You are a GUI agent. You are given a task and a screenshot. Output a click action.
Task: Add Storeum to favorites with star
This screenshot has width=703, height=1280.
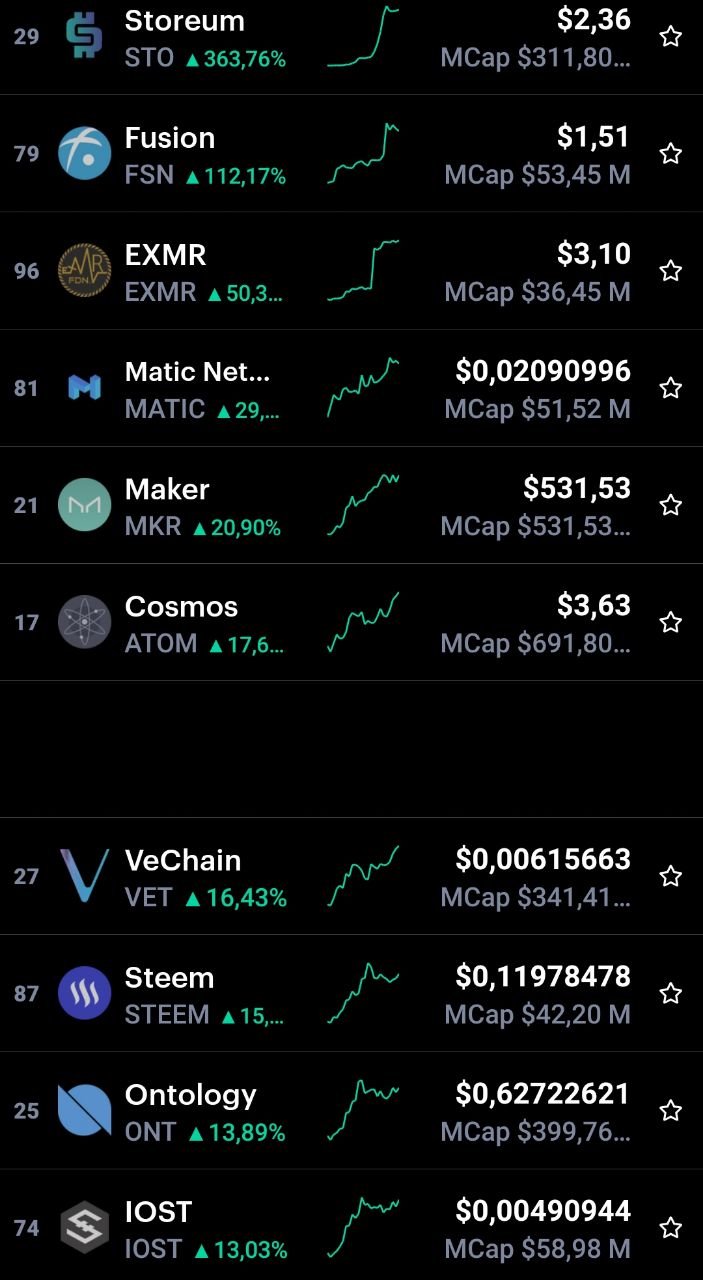tap(671, 37)
